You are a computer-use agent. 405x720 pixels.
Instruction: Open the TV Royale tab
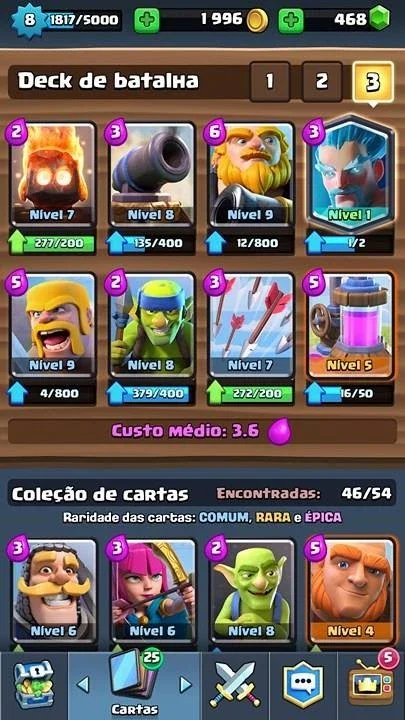tap(371, 685)
